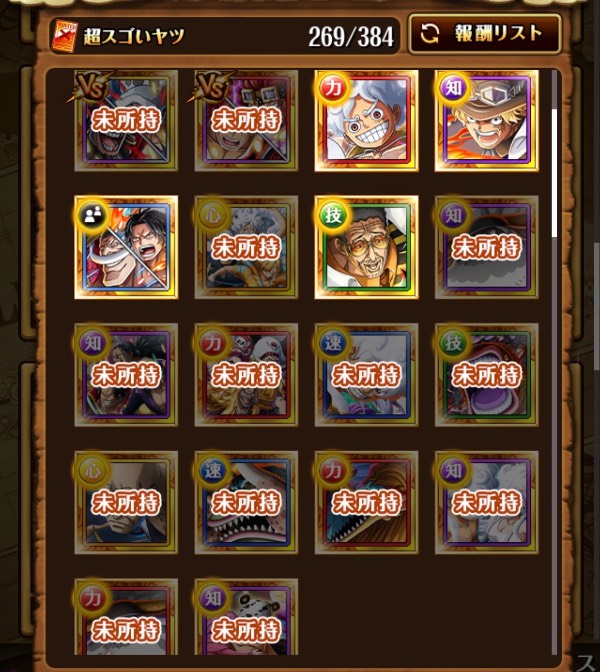Open the purple 知 Sabo character tile
This screenshot has width=600, height=672.
(x=486, y=121)
